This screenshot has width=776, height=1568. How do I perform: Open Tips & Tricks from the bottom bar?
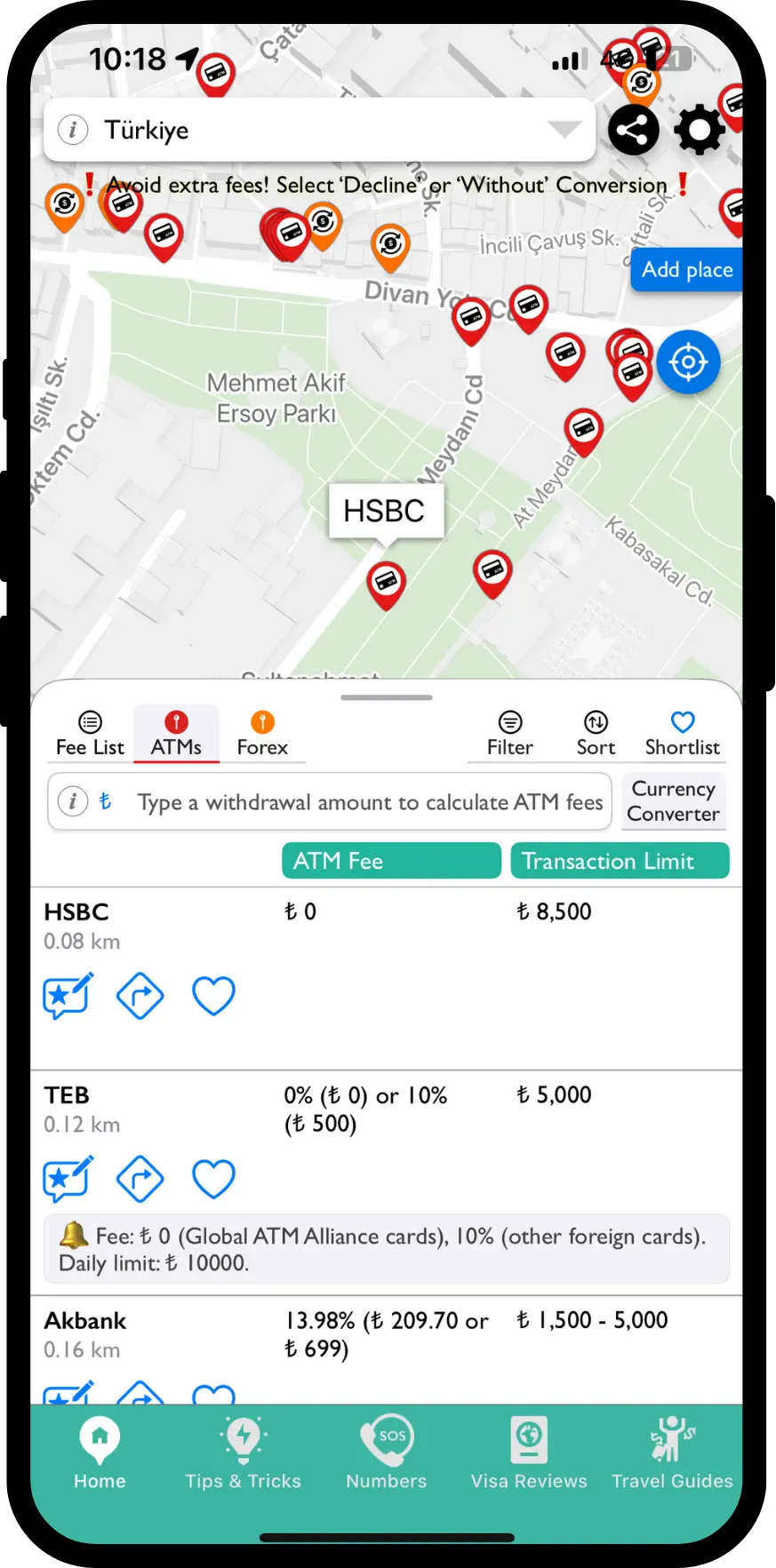point(243,1452)
